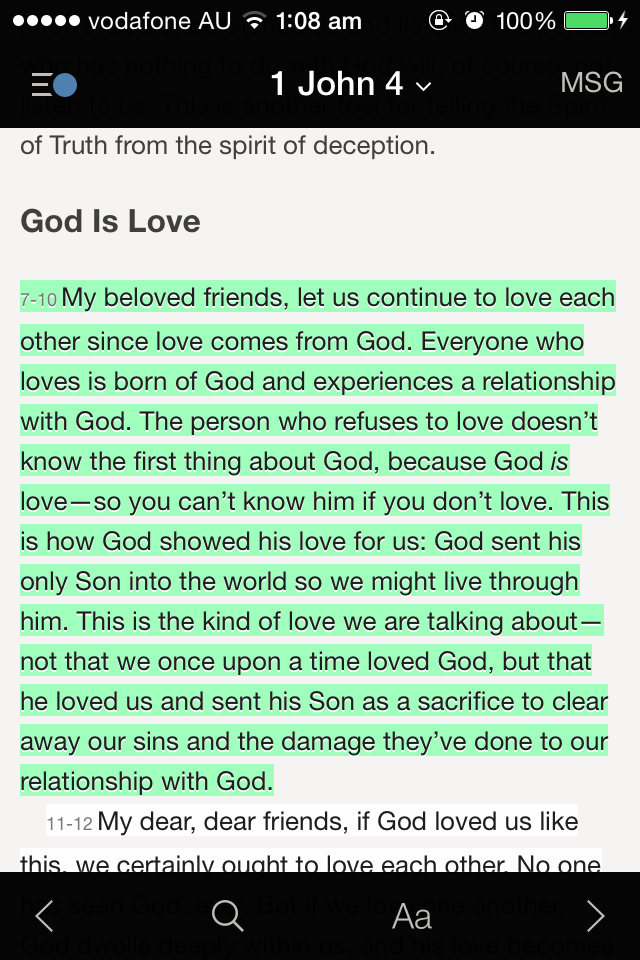Open Aa font settings
Image resolution: width=640 pixels, height=960 pixels.
tap(412, 917)
